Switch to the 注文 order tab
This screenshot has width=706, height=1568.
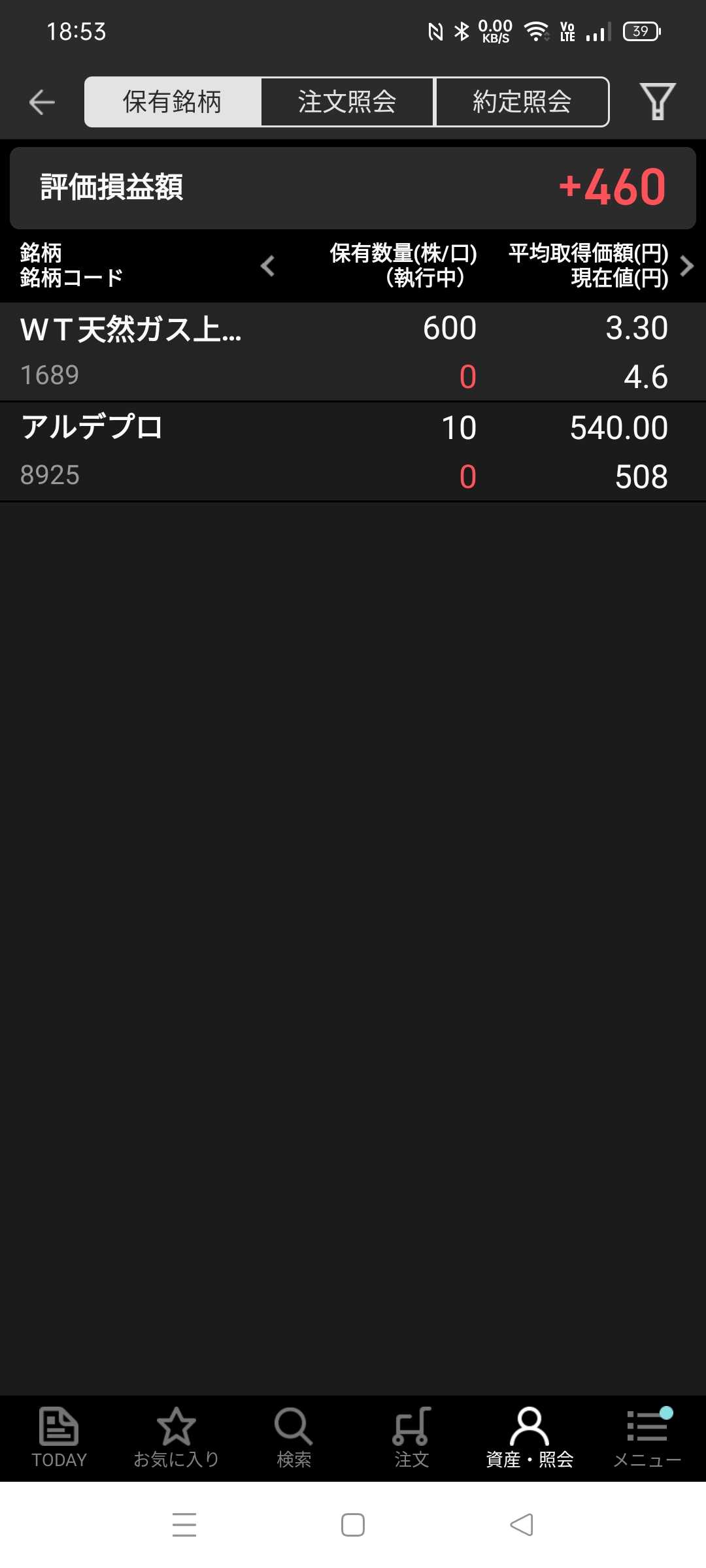coord(412,1437)
